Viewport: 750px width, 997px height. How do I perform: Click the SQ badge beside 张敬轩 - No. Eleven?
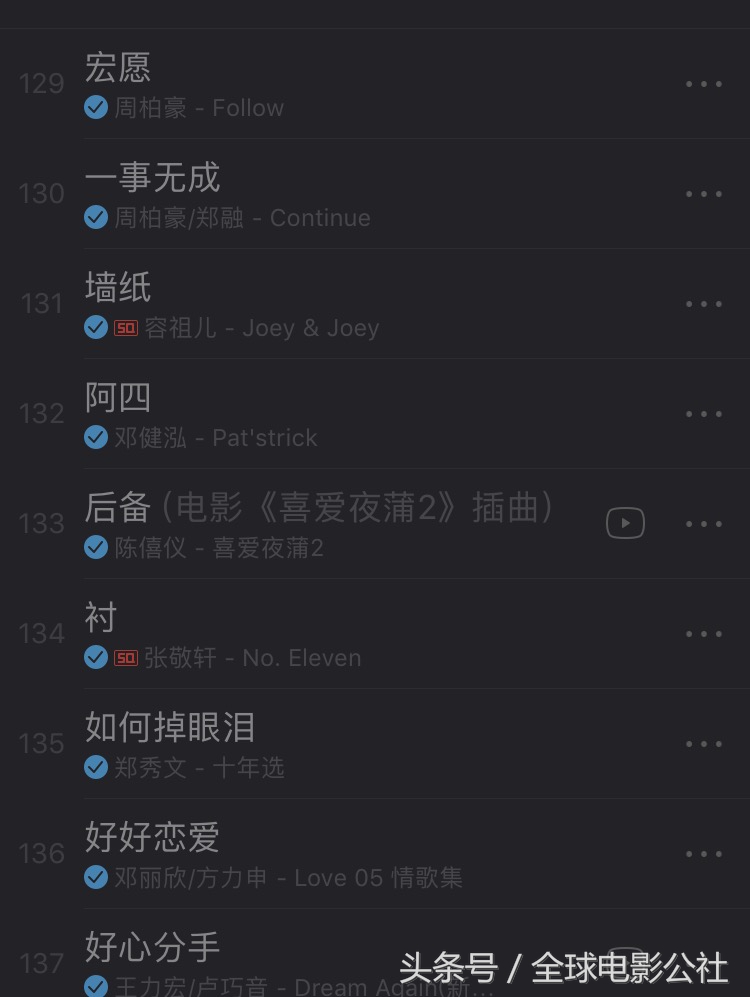click(125, 658)
